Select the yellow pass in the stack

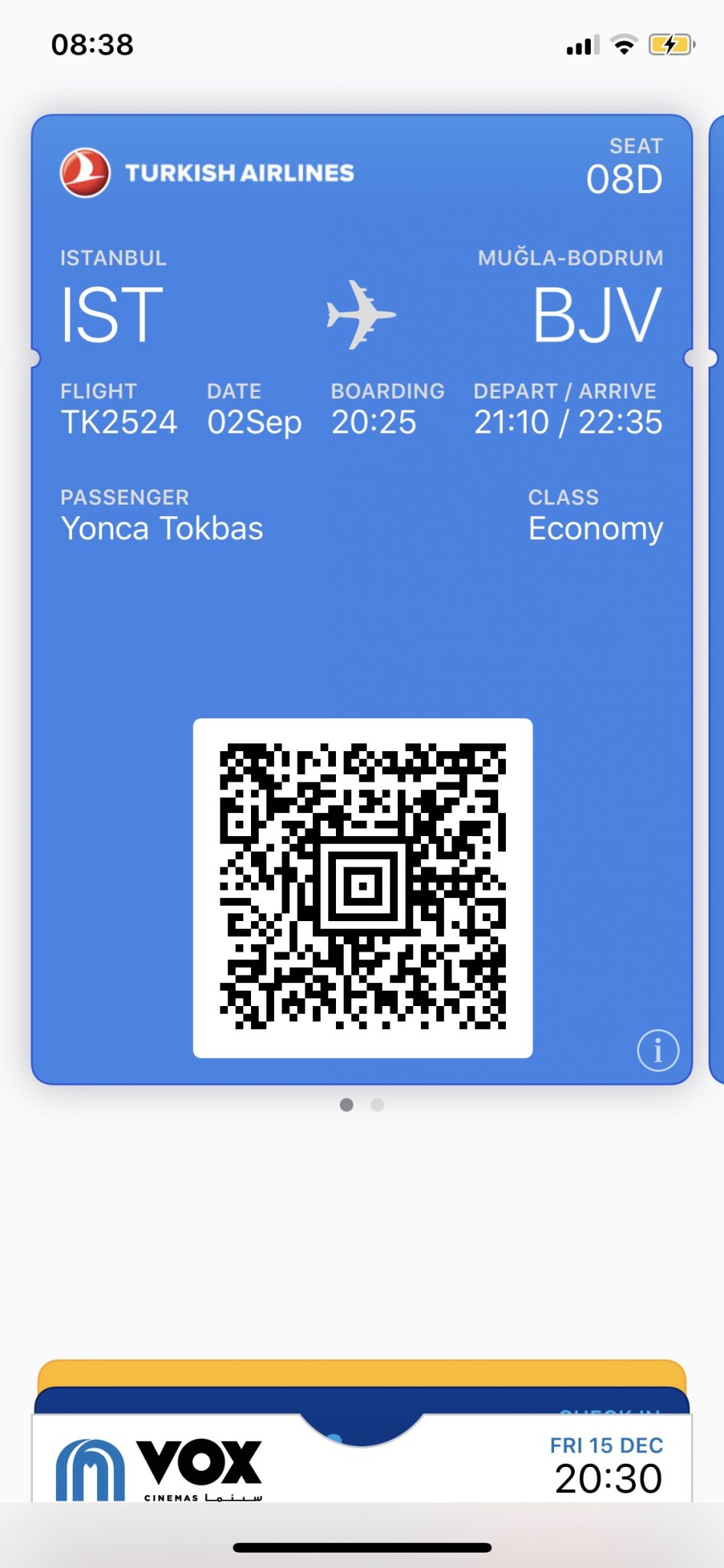click(x=362, y=1373)
